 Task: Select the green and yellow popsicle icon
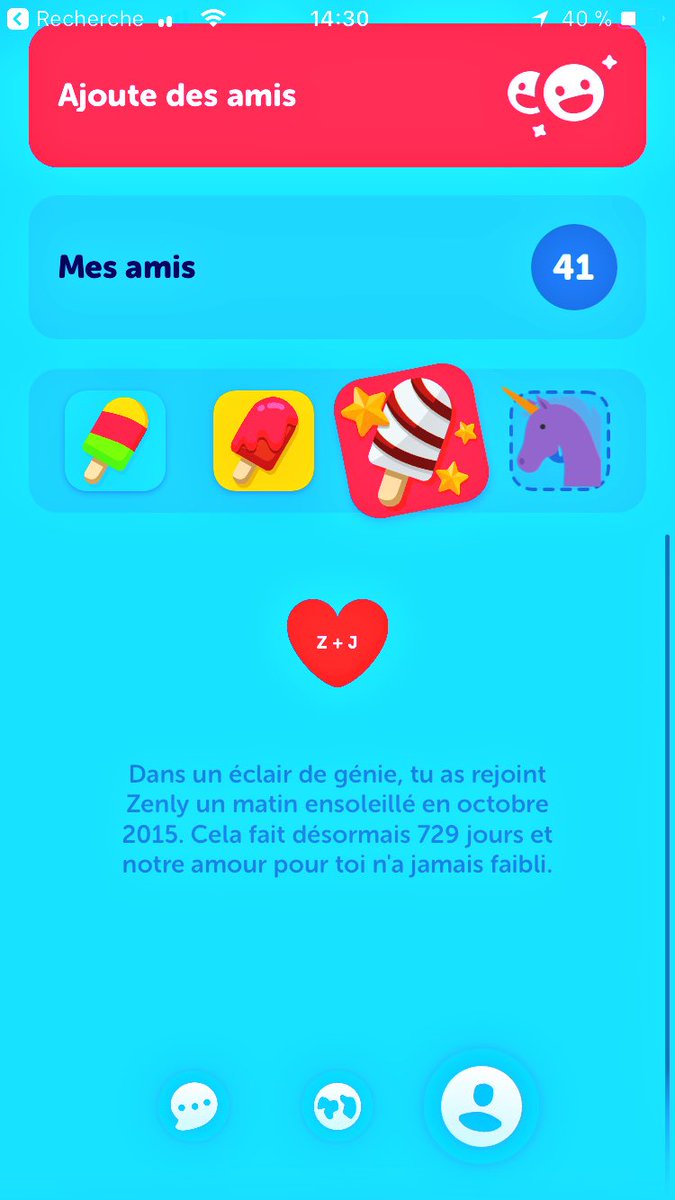(115, 440)
